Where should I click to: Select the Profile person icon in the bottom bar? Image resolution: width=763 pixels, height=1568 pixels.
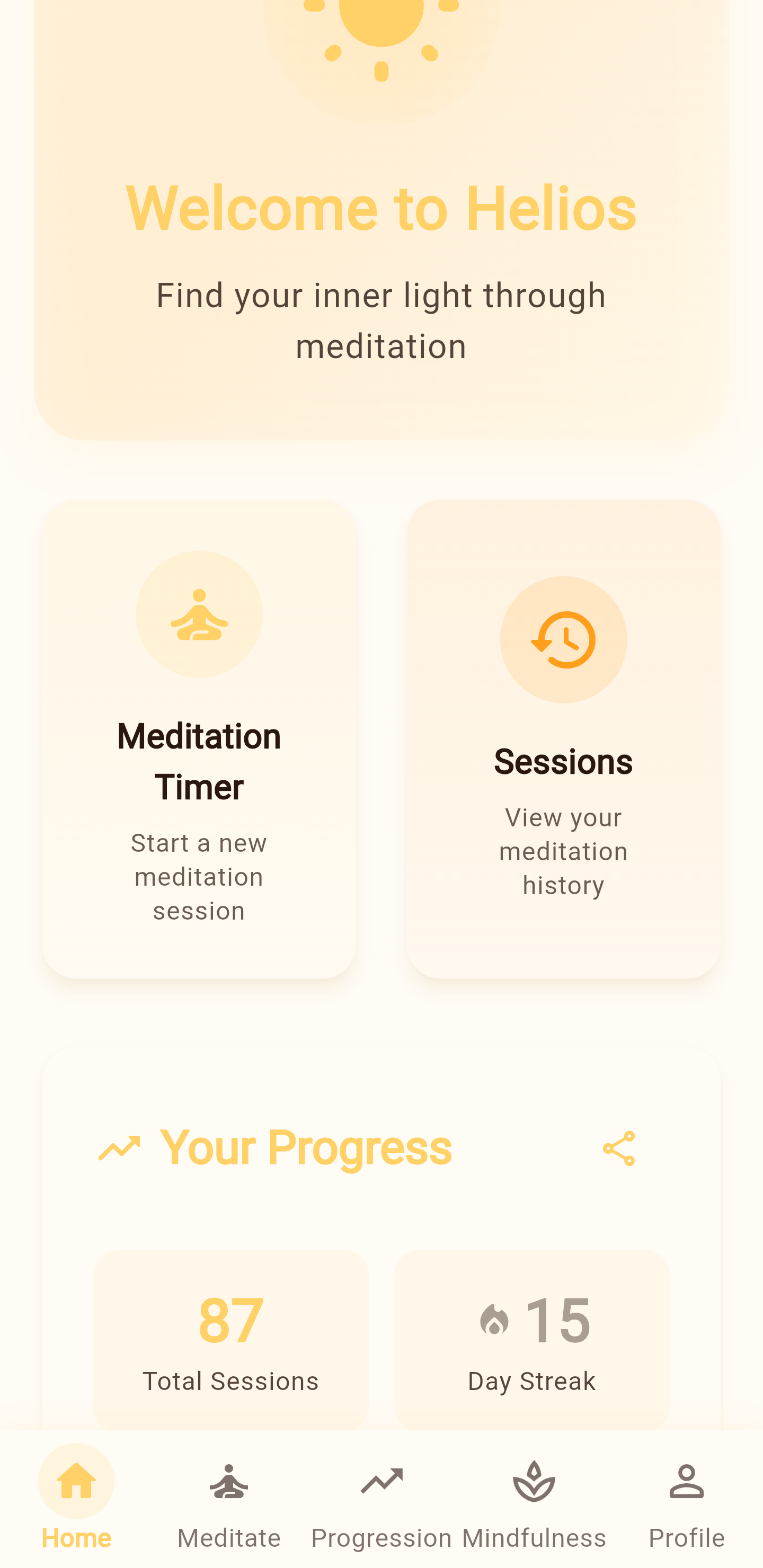(x=687, y=1482)
